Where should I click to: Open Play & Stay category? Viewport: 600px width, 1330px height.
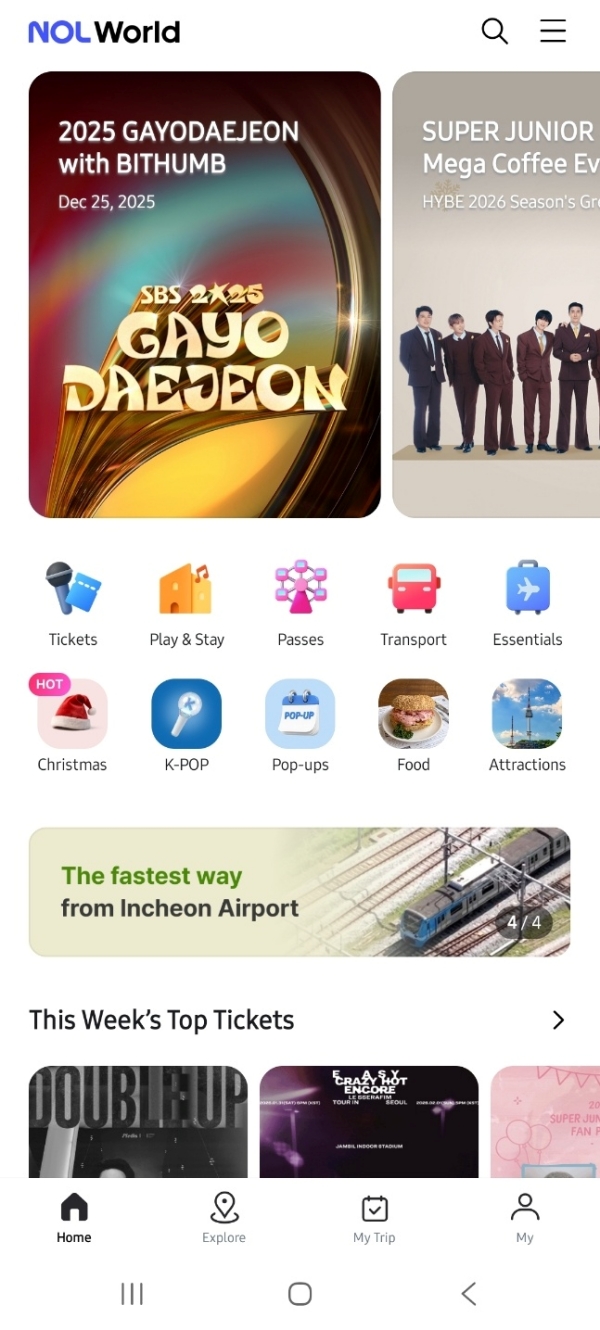click(x=186, y=603)
